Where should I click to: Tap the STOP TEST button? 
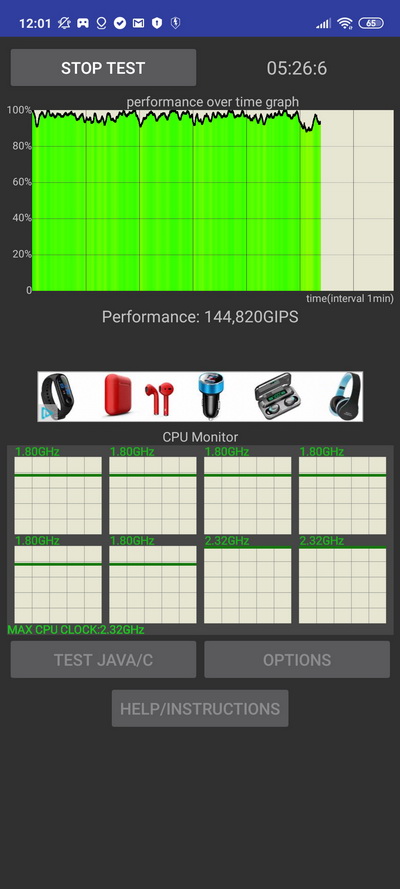tap(103, 67)
